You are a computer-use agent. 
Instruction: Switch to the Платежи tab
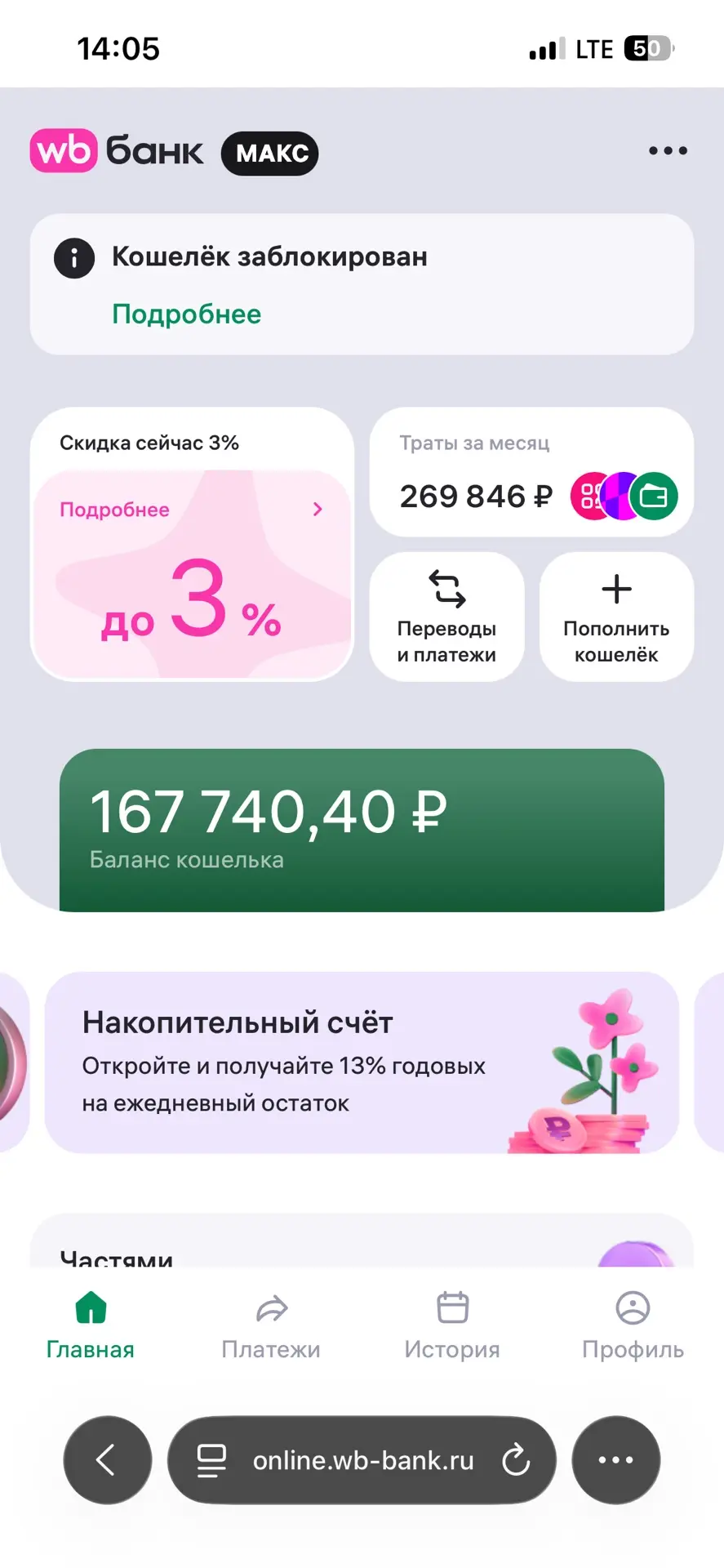pos(271,1325)
